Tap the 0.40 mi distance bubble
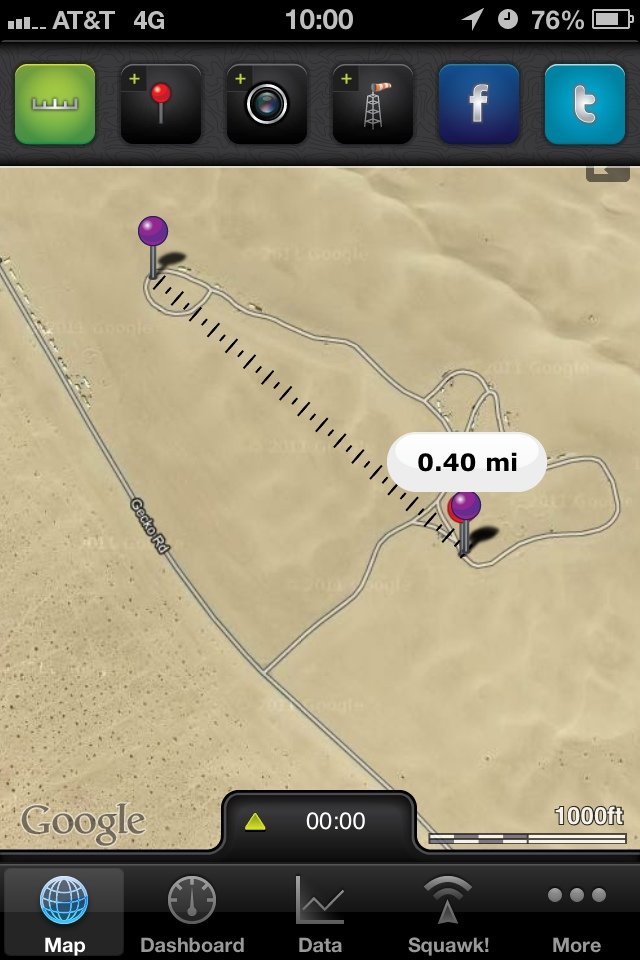 pos(467,462)
